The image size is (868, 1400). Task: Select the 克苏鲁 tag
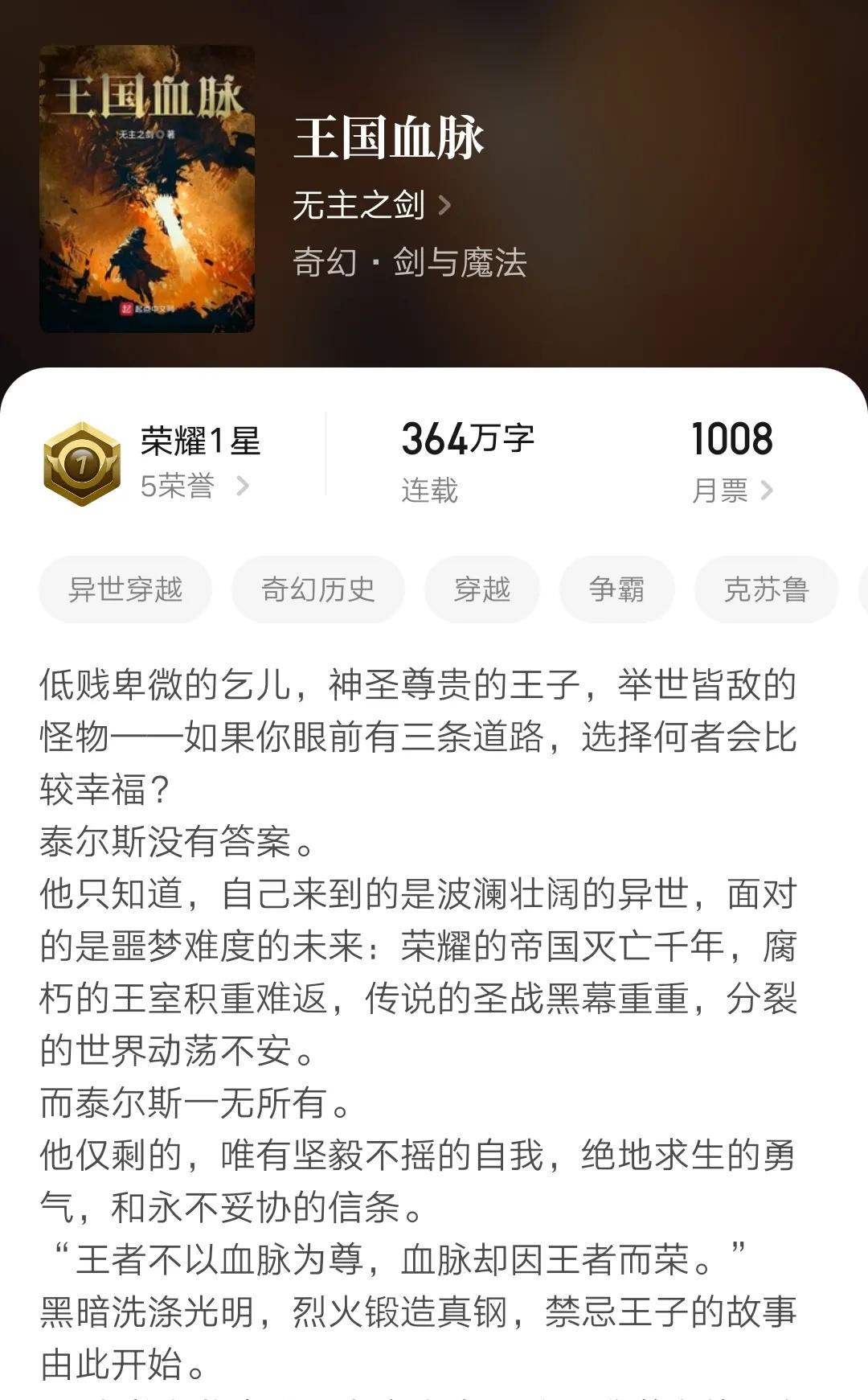pyautogui.click(x=767, y=589)
